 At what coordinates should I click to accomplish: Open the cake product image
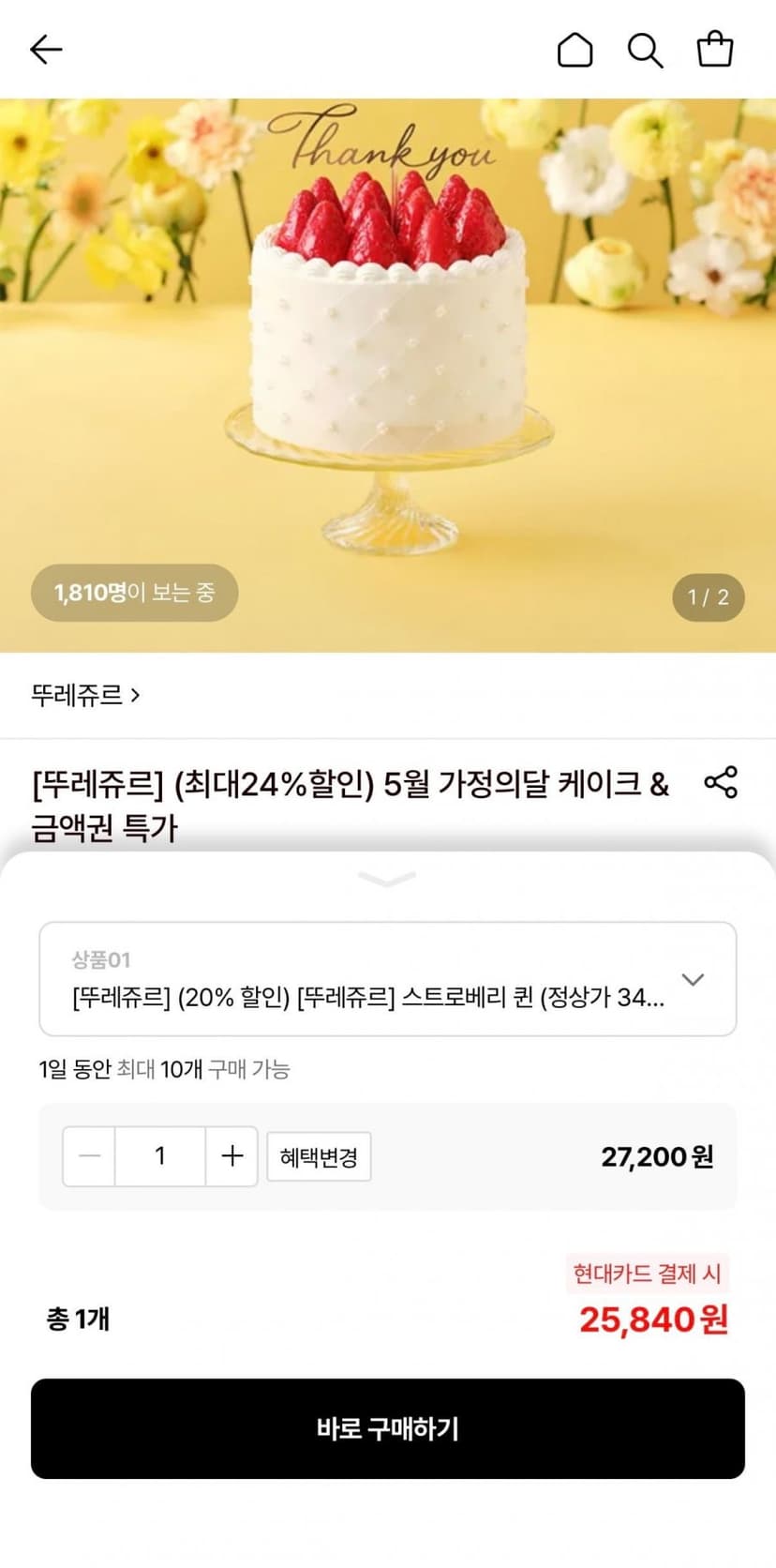coord(388,375)
